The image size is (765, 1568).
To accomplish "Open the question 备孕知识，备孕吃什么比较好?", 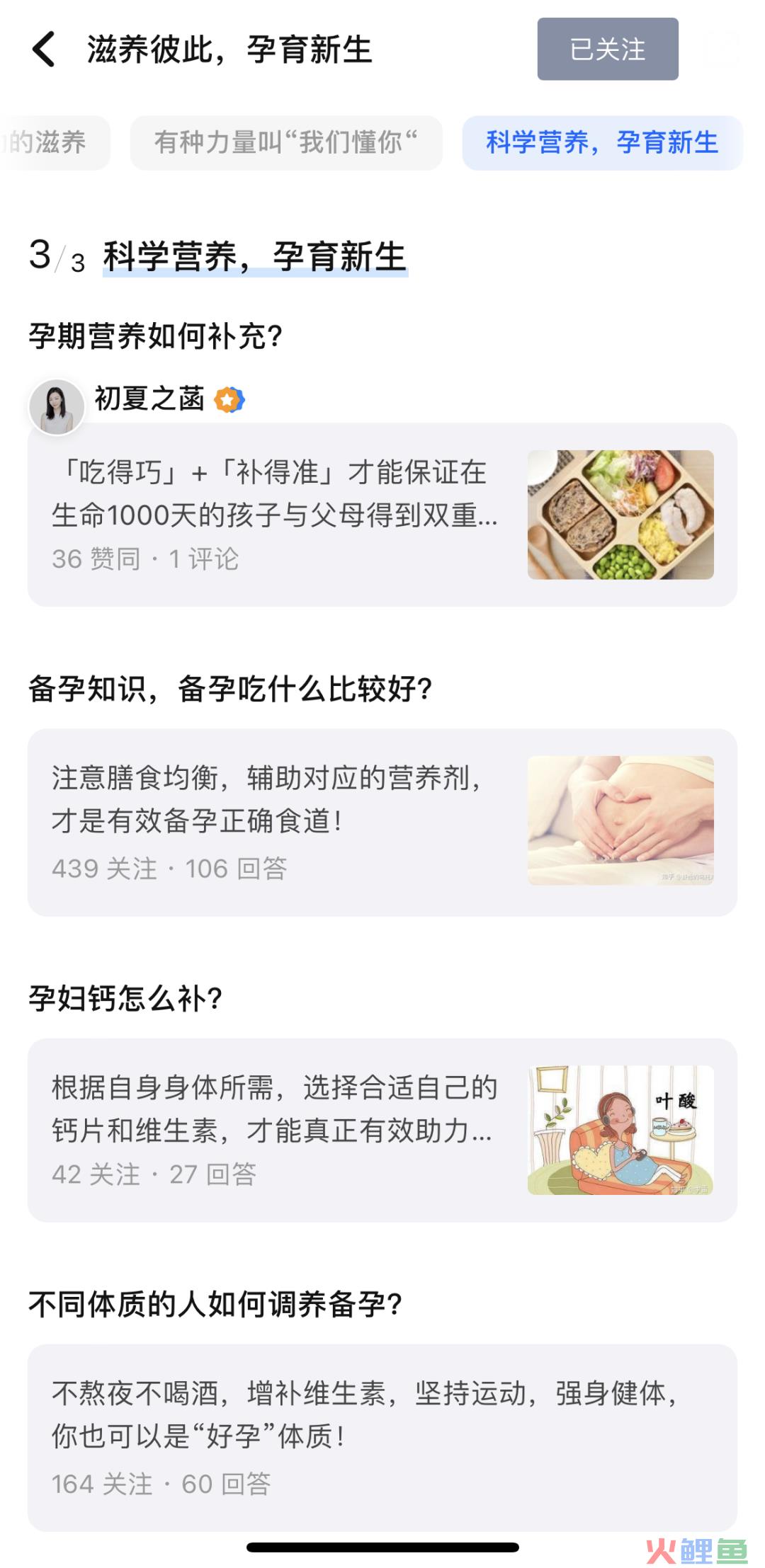I will pyautogui.click(x=231, y=689).
